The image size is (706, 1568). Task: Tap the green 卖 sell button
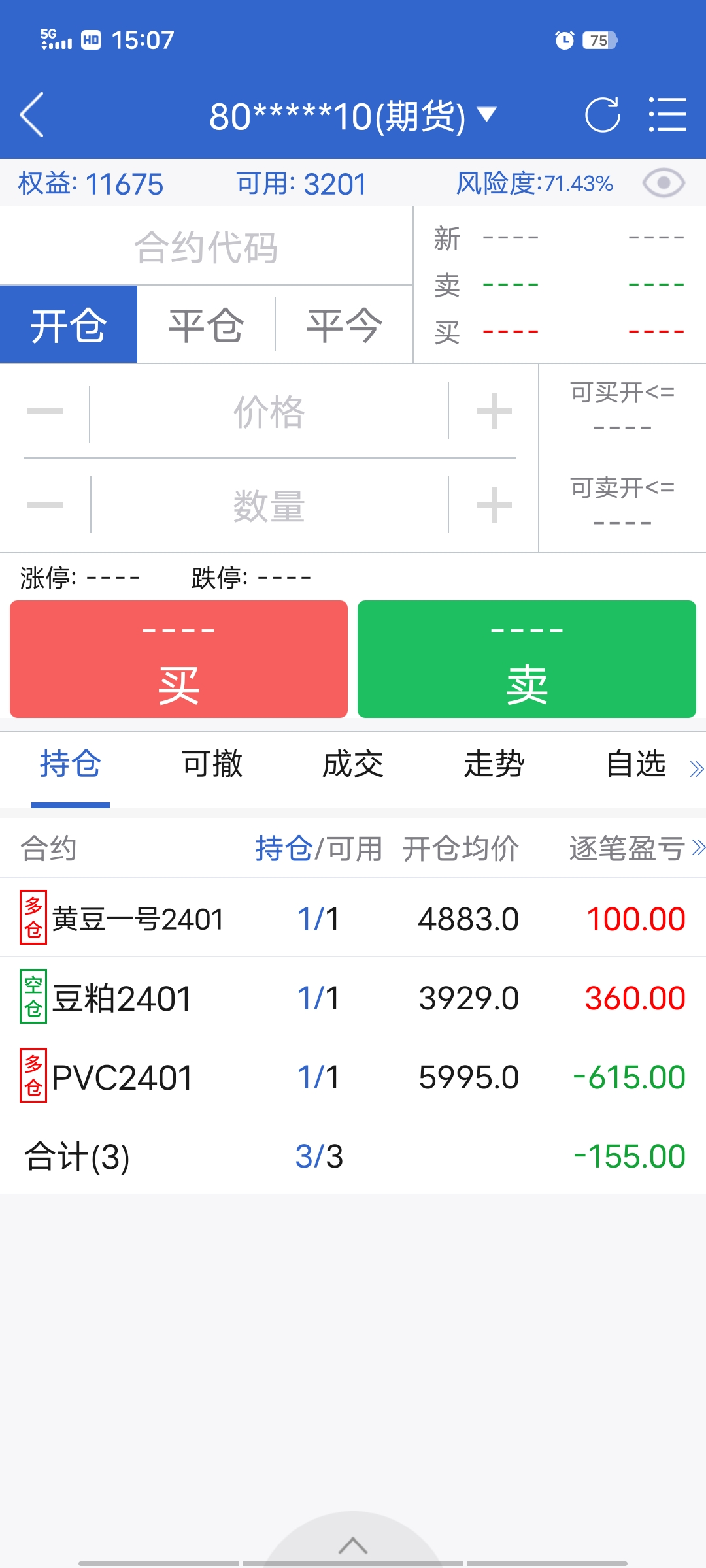point(526,659)
